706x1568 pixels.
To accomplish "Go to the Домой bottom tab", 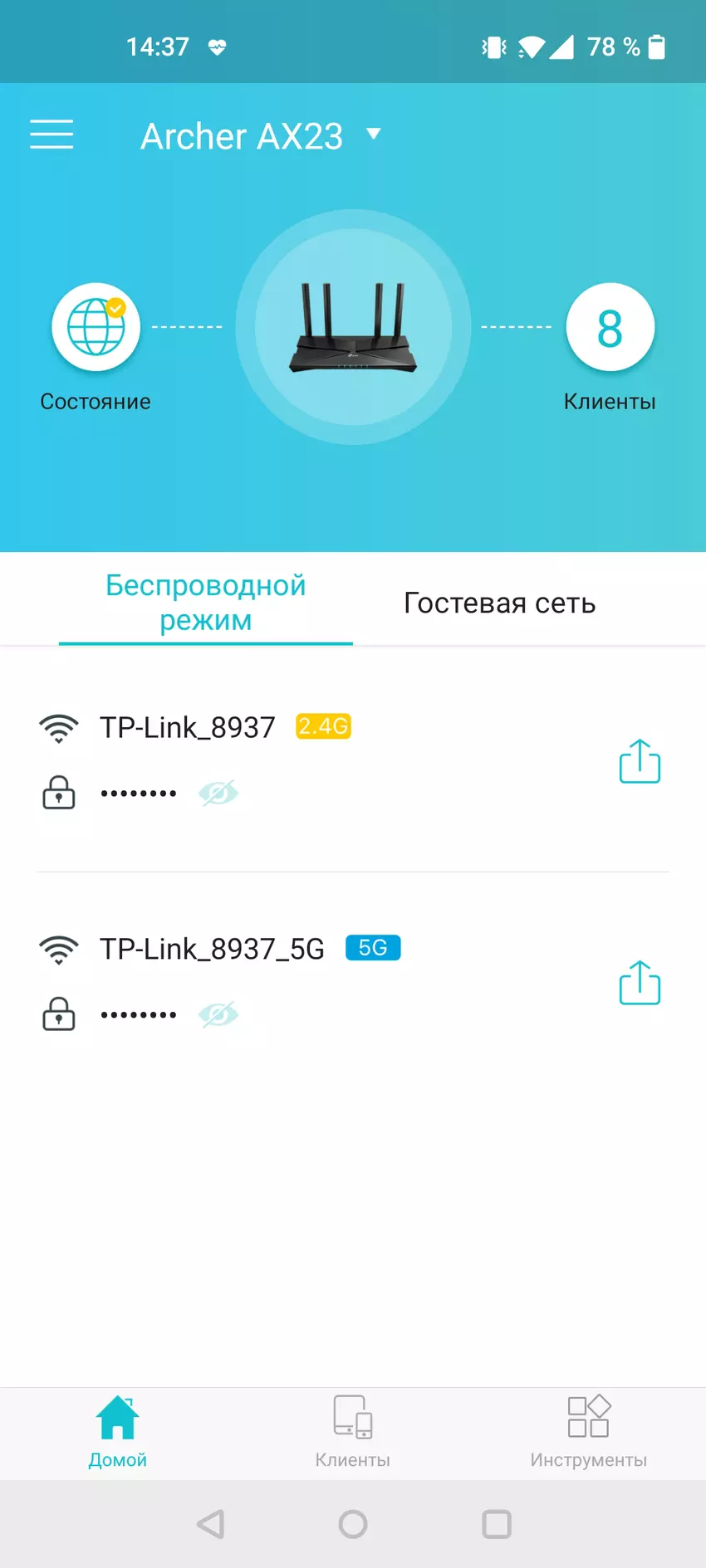I will coord(117,1432).
